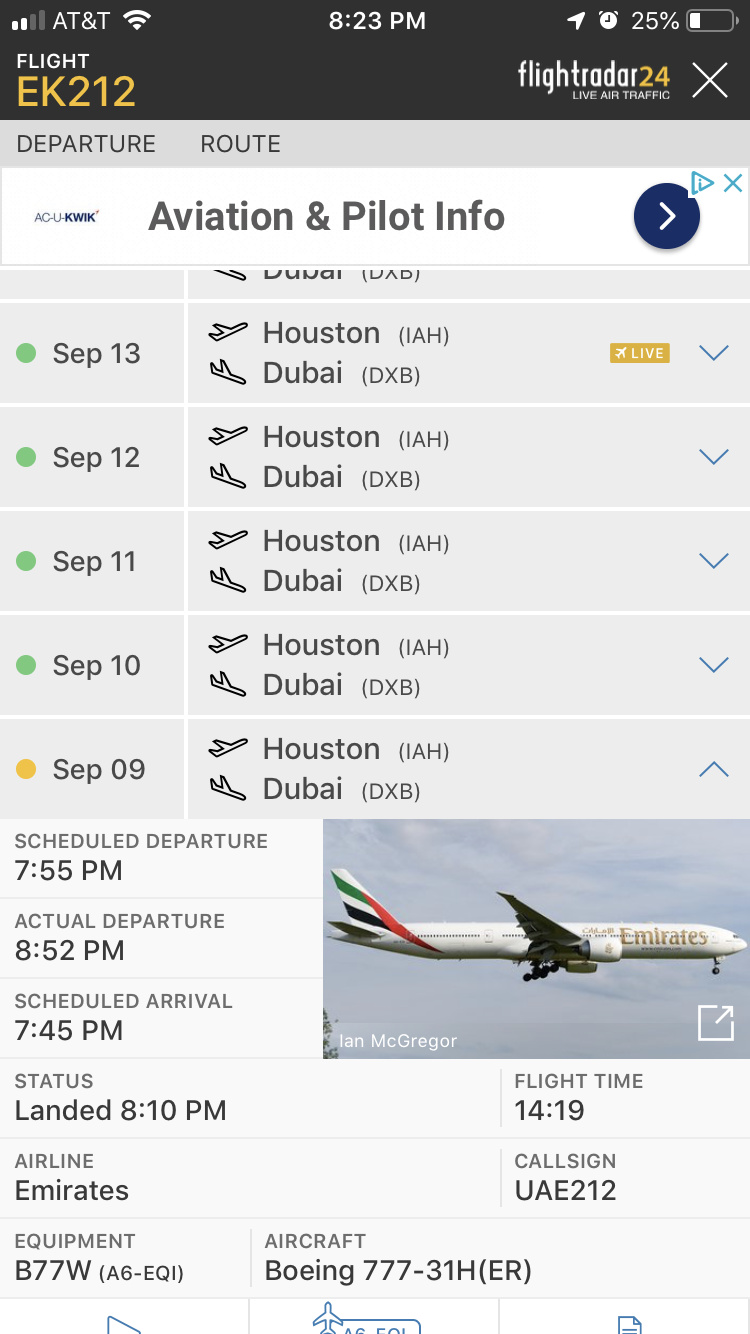The height and width of the screenshot is (1334, 750).
Task: Collapse the Sep 09 flight details
Action: click(714, 769)
